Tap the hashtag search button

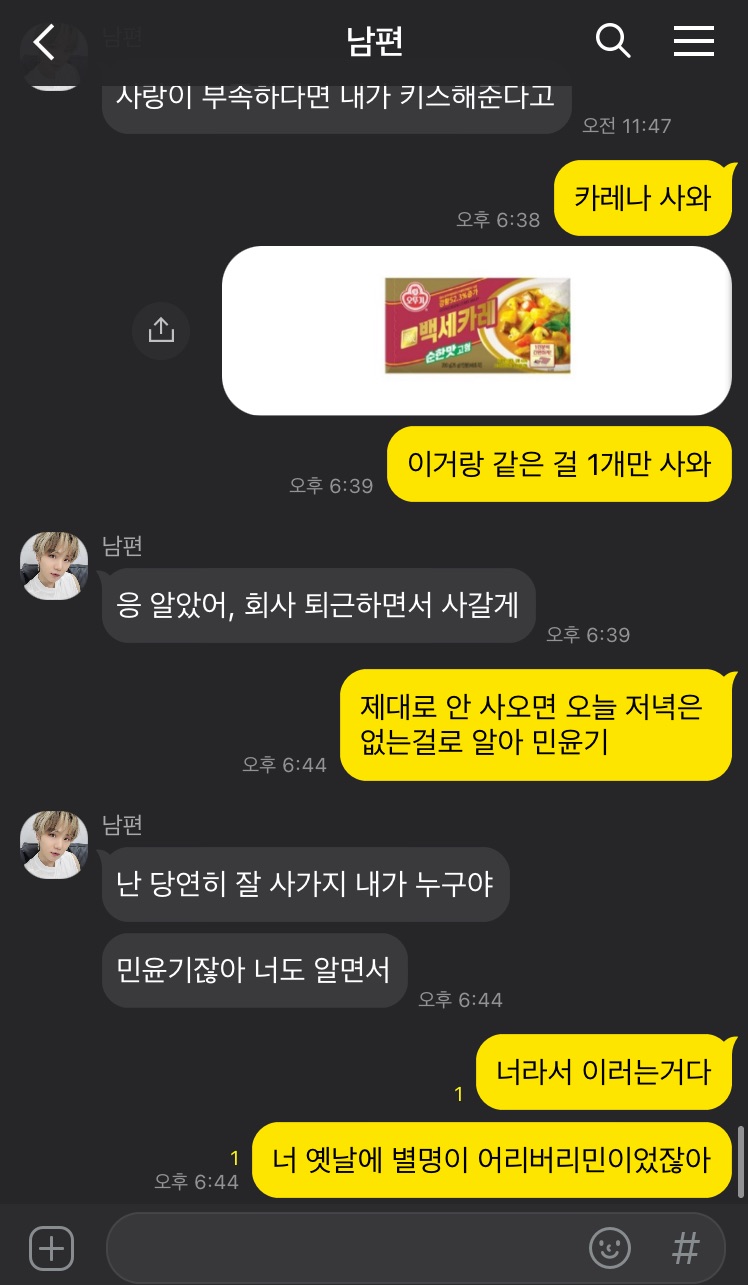tap(685, 1247)
